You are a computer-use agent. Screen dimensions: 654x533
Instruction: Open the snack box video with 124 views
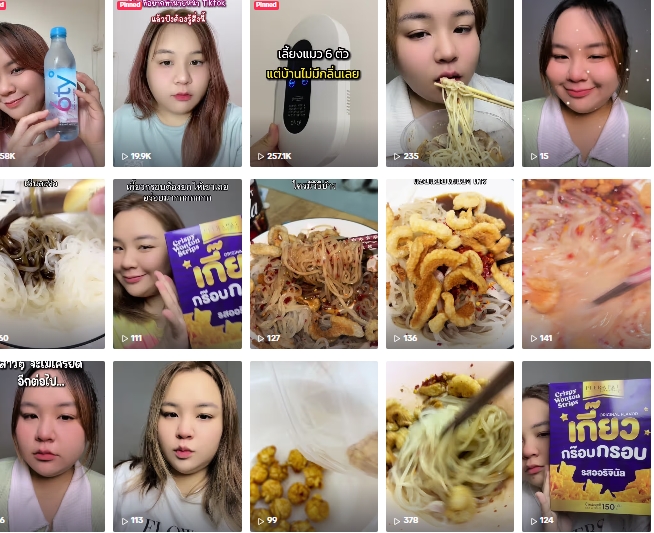[586, 445]
